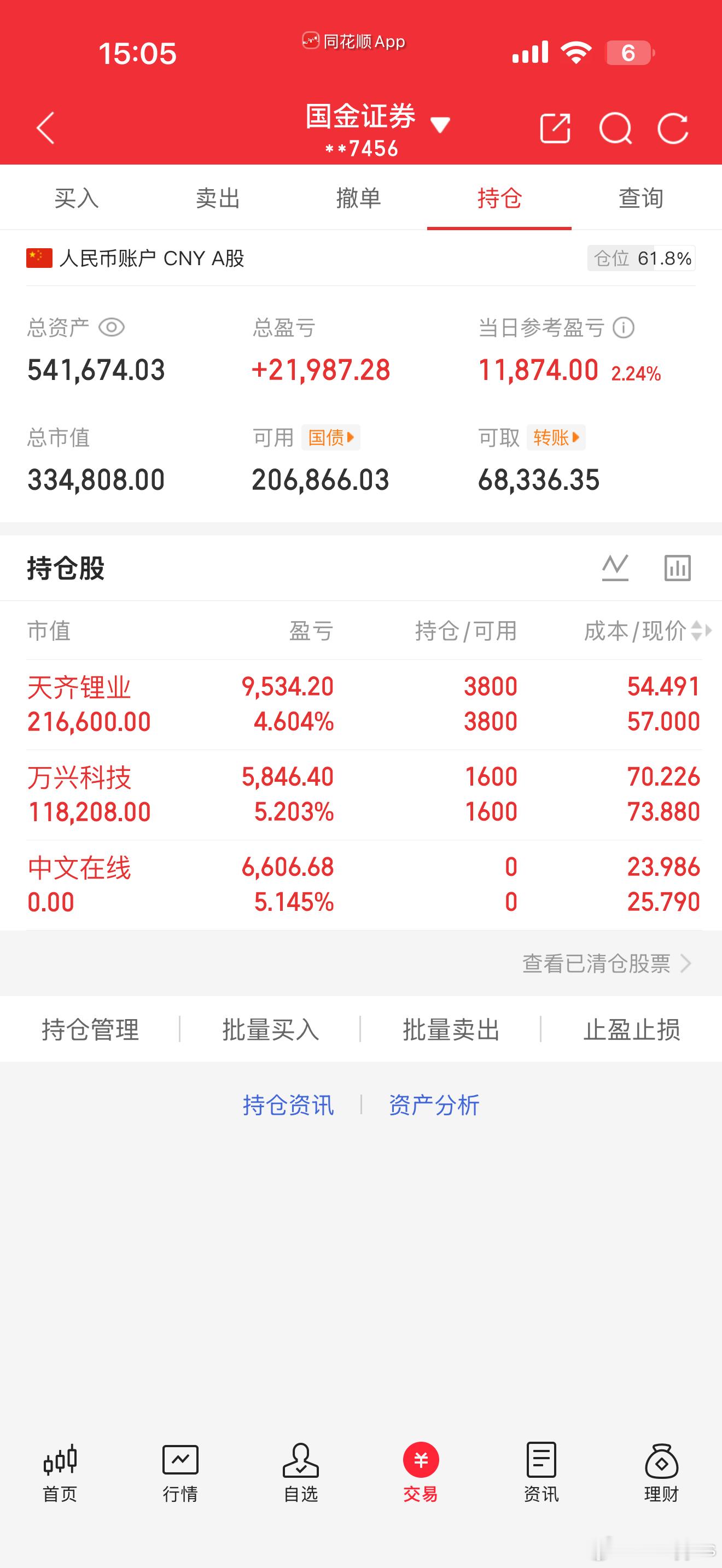Open the 转账 link next to 可取

point(555,438)
